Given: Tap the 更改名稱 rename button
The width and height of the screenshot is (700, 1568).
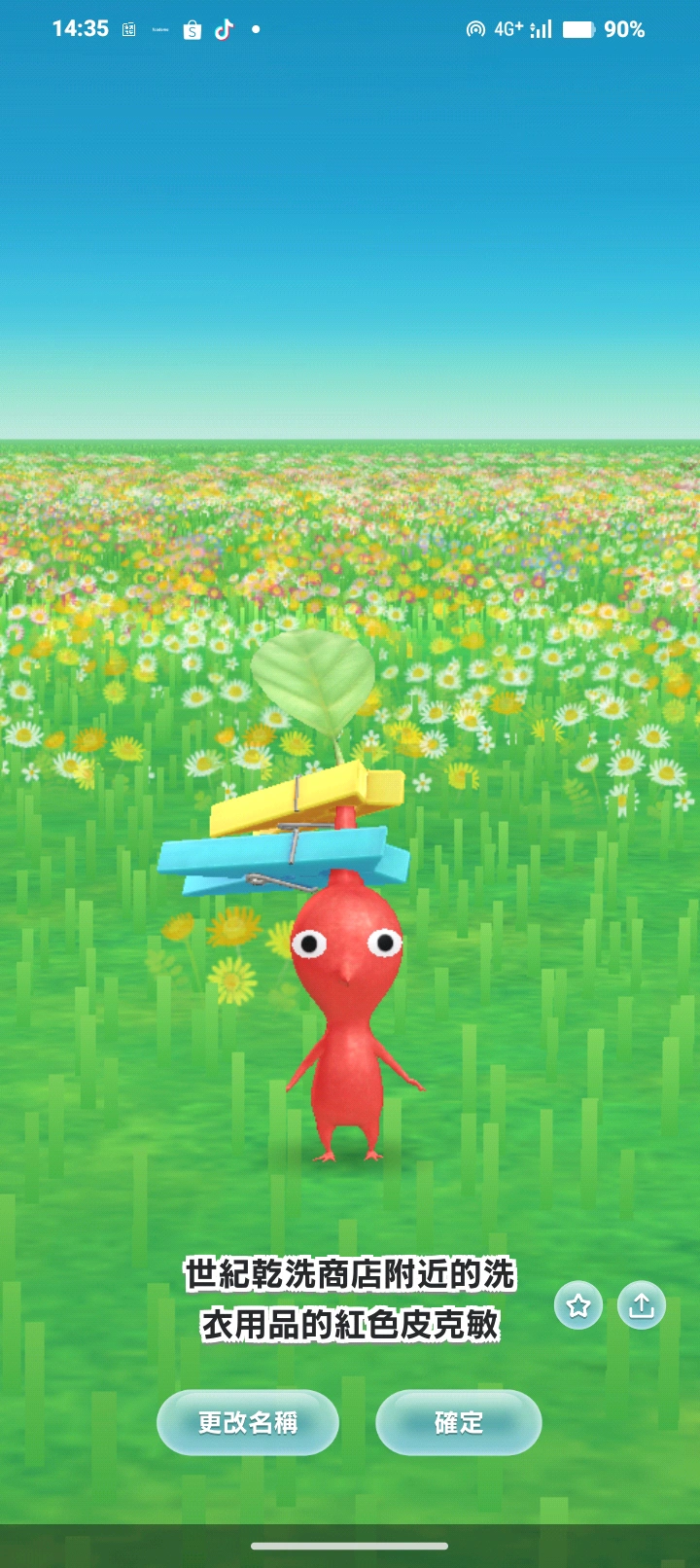Looking at the screenshot, I should pyautogui.click(x=247, y=1422).
